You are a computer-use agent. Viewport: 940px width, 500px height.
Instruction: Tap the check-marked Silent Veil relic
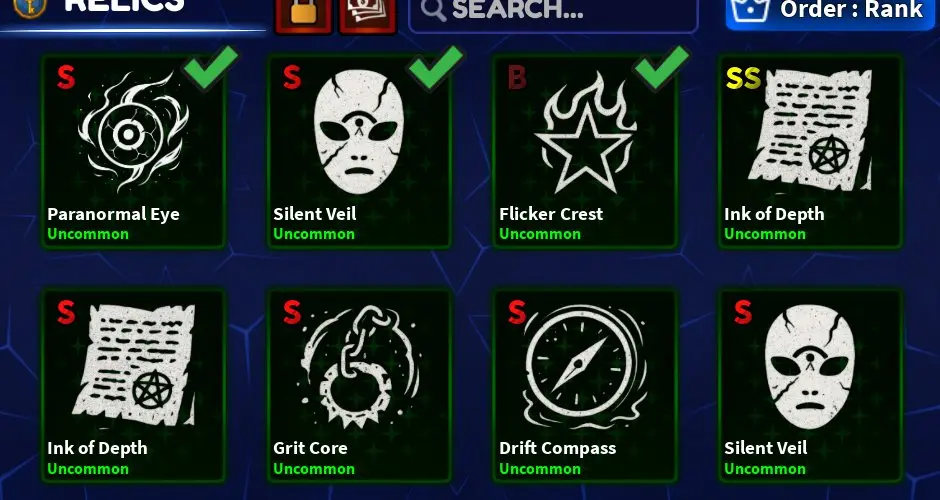click(x=360, y=150)
